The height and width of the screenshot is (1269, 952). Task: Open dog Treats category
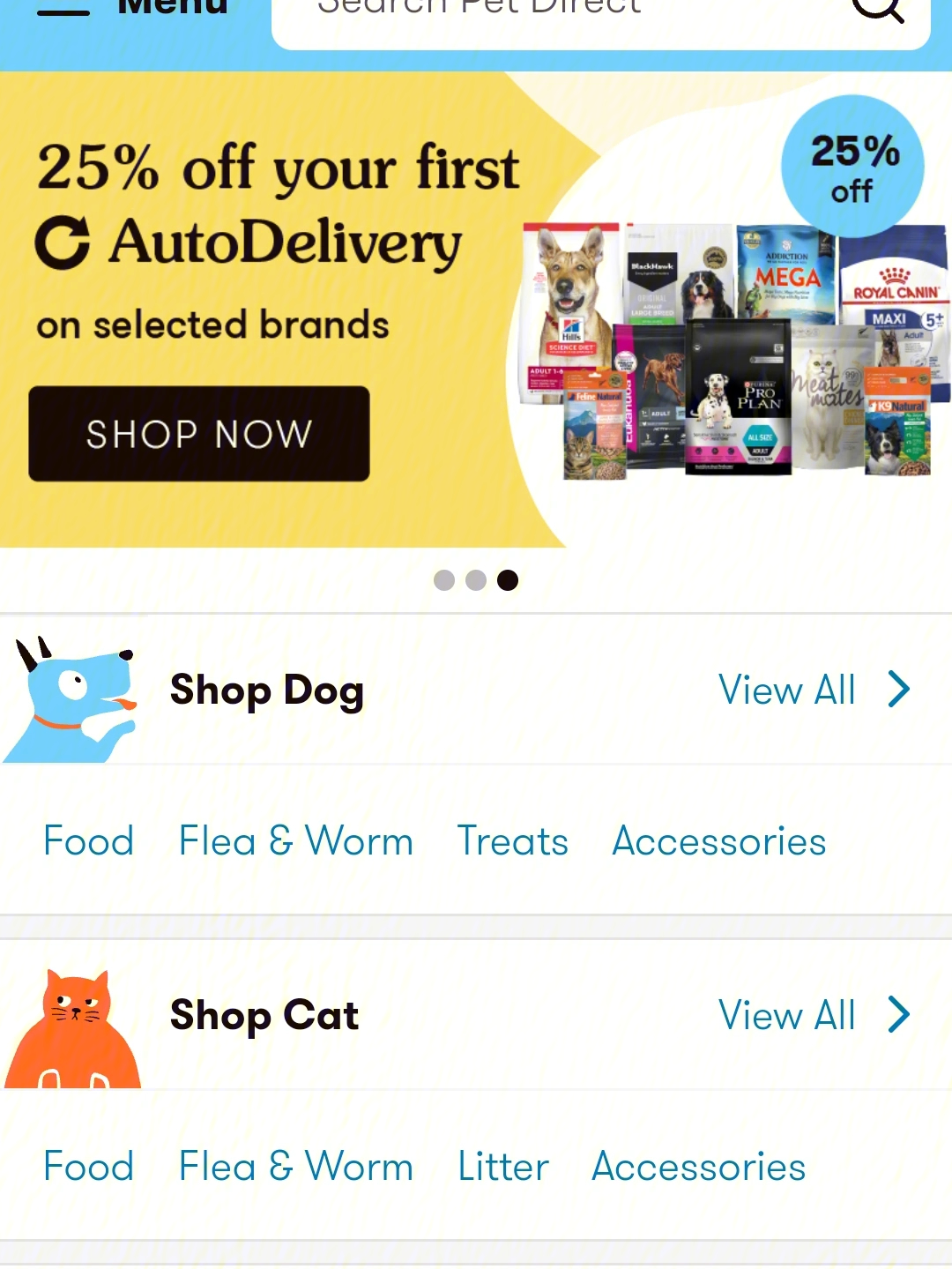pos(513,840)
